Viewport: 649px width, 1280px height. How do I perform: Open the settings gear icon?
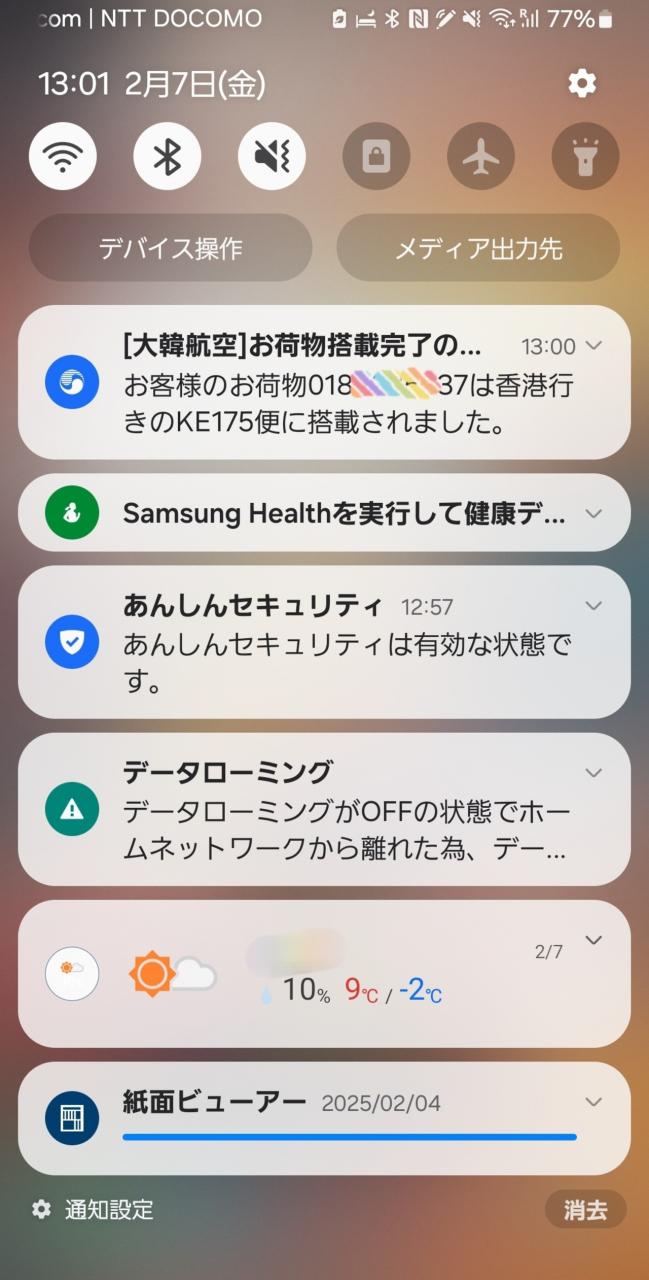582,84
